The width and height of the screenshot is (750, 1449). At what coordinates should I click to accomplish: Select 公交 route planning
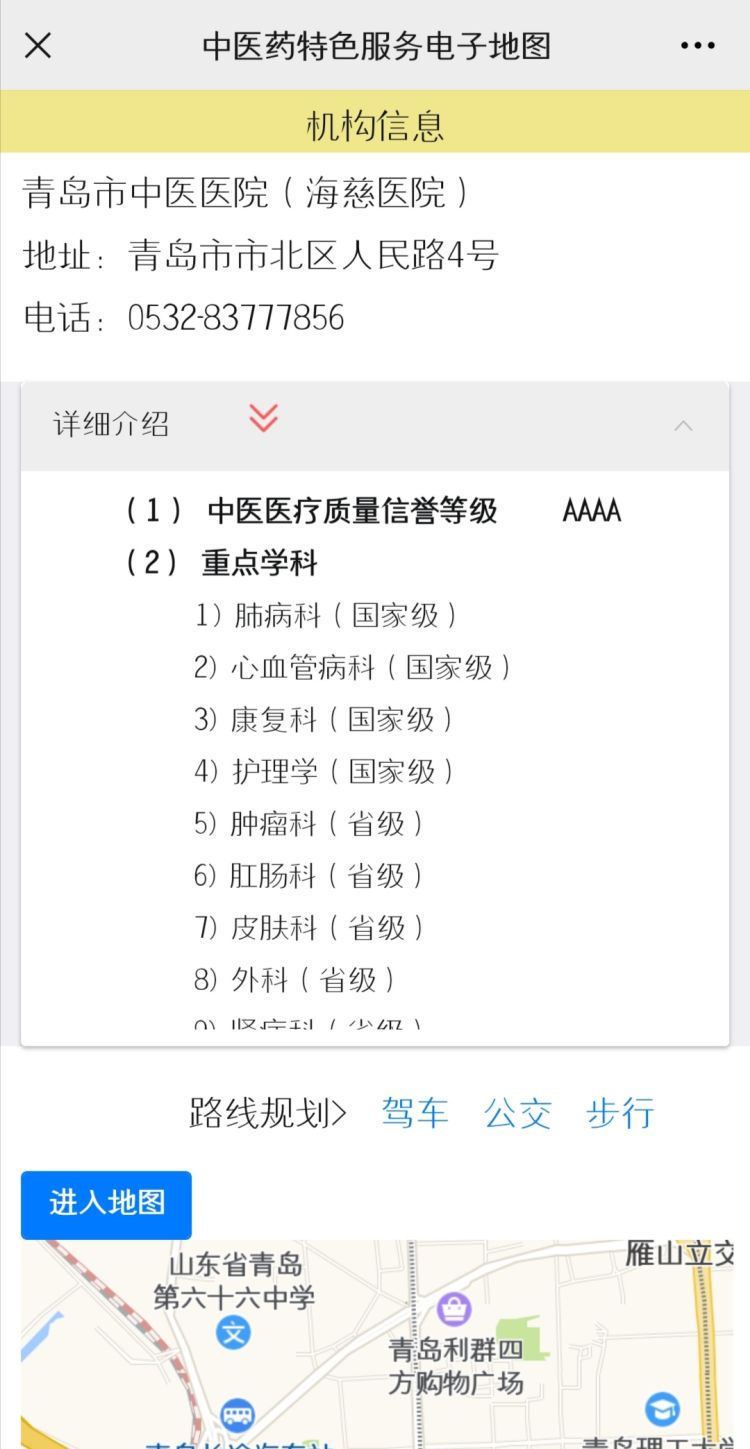518,1113
